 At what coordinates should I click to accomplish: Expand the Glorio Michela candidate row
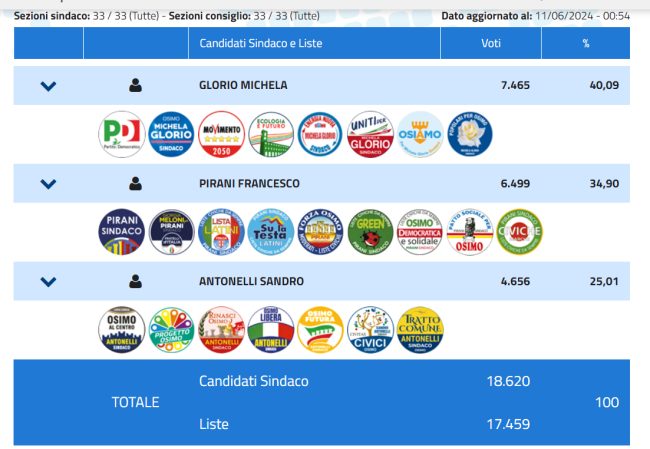48,86
